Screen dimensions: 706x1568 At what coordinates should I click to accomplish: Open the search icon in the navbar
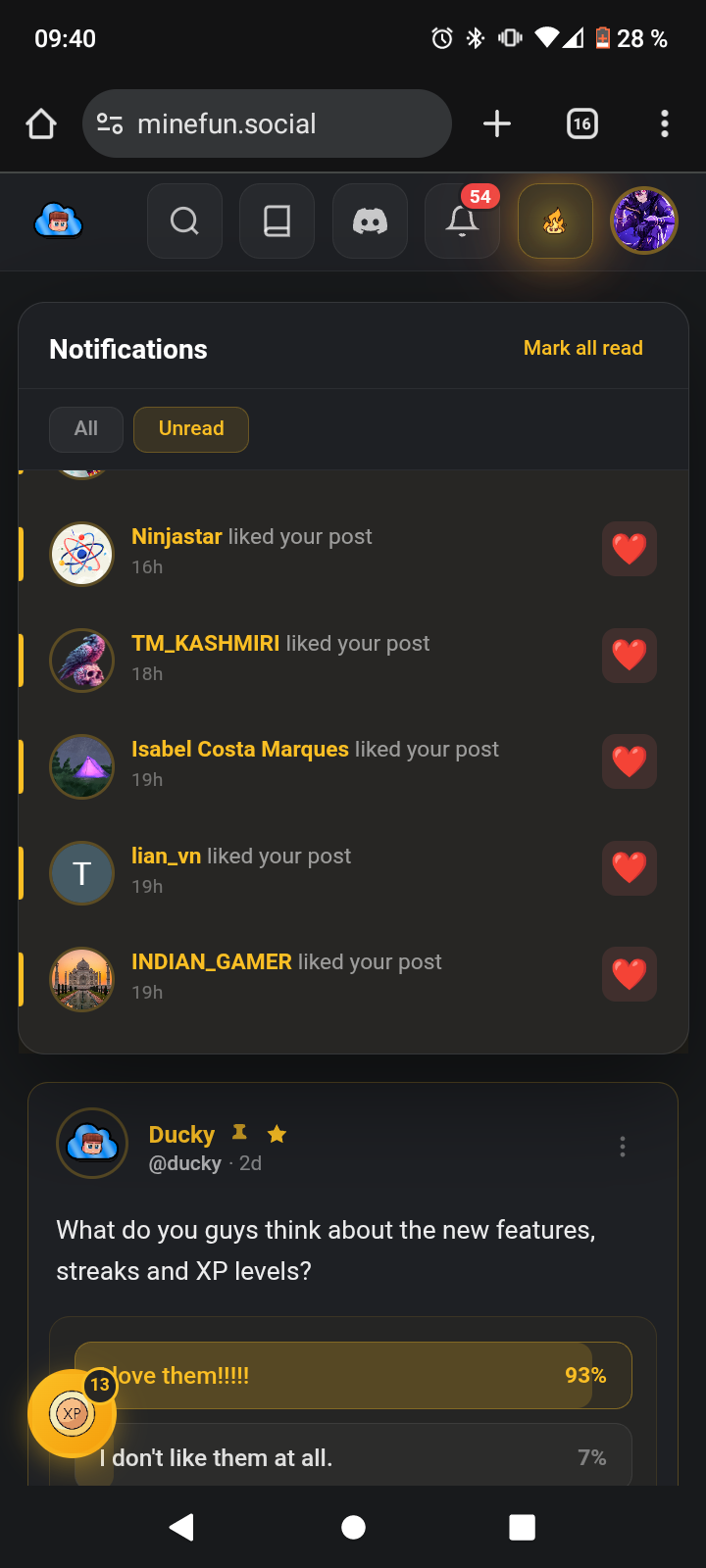(184, 220)
